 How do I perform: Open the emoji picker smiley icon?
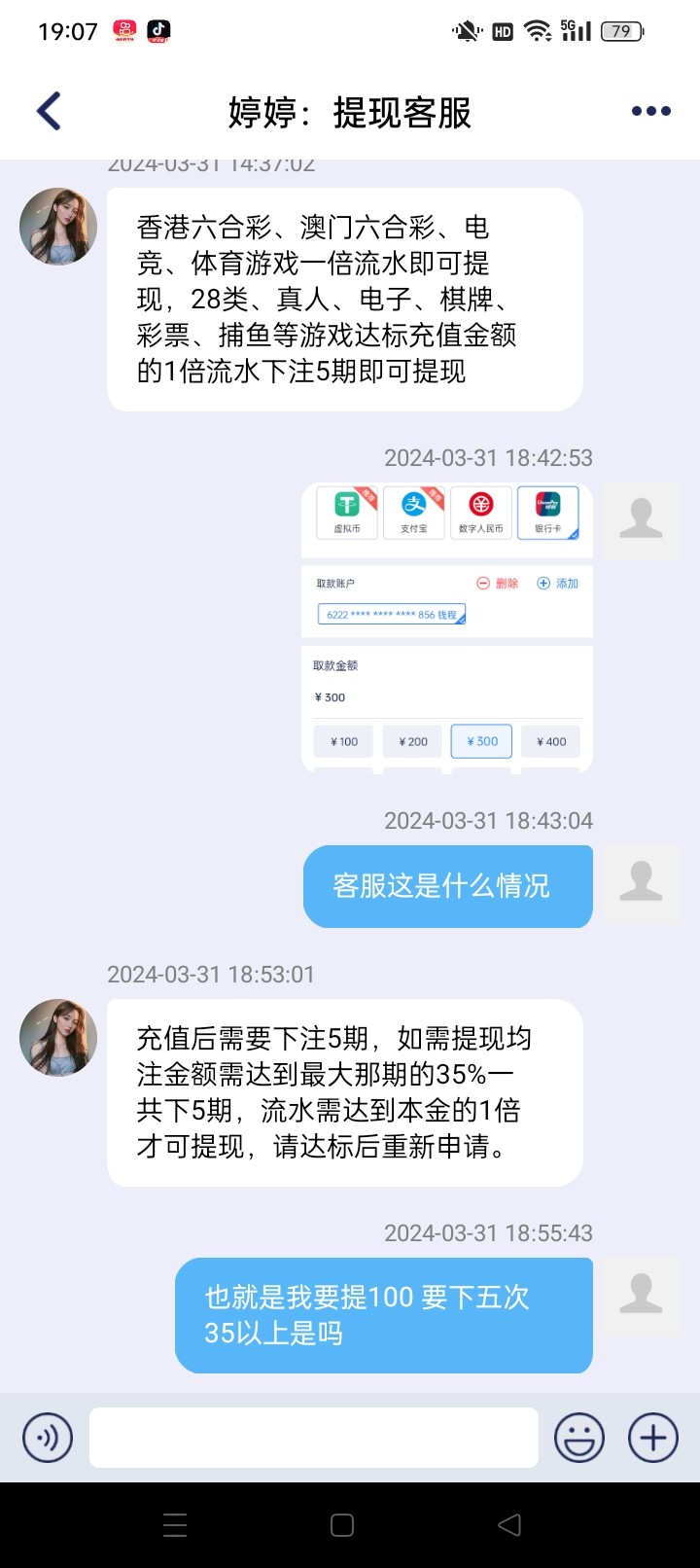577,1437
